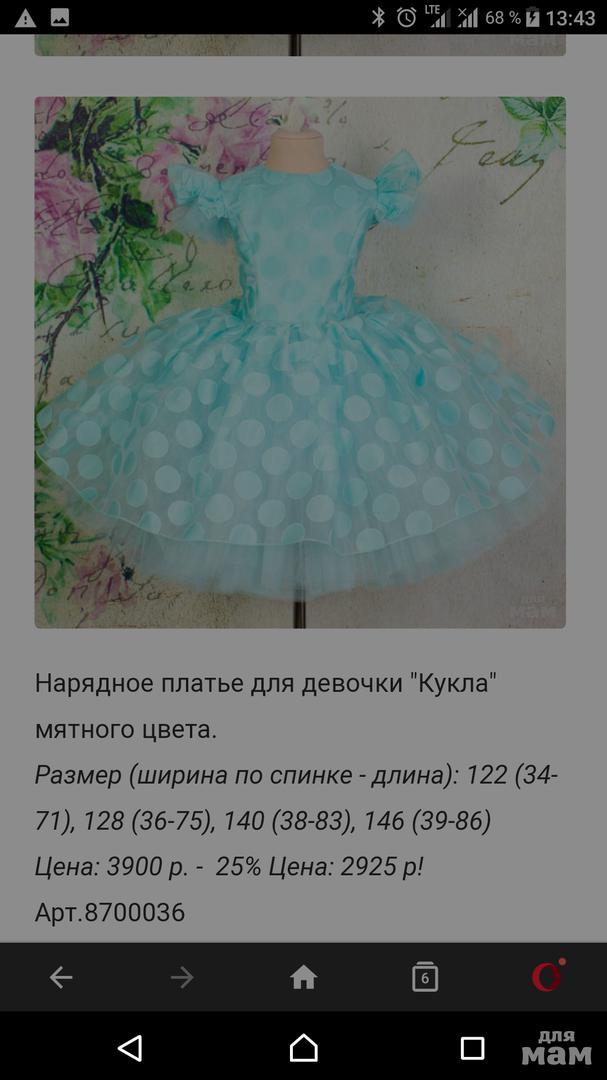Show the six open tabs

pyautogui.click(x=425, y=977)
